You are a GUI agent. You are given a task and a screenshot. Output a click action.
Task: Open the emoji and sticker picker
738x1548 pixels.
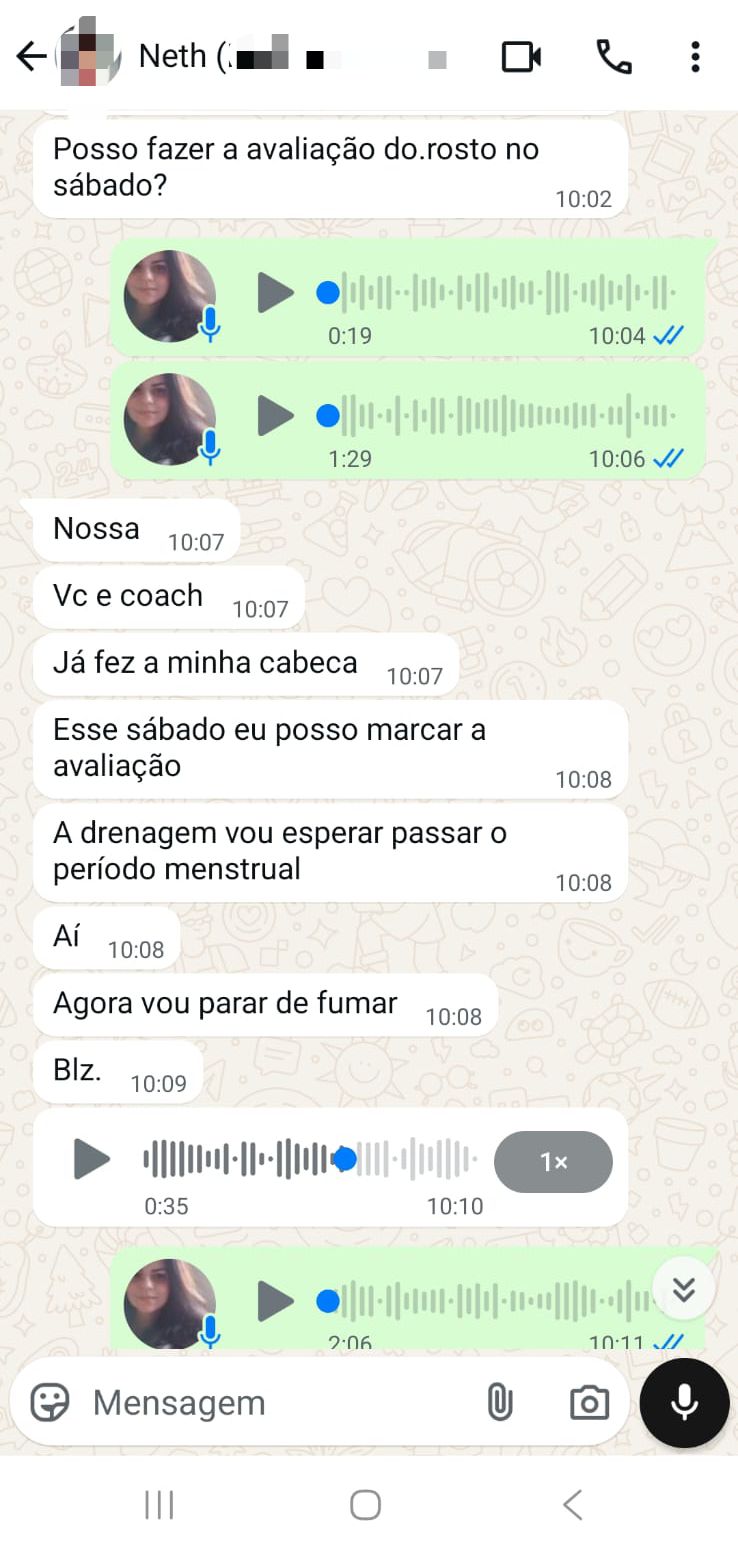point(50,1402)
